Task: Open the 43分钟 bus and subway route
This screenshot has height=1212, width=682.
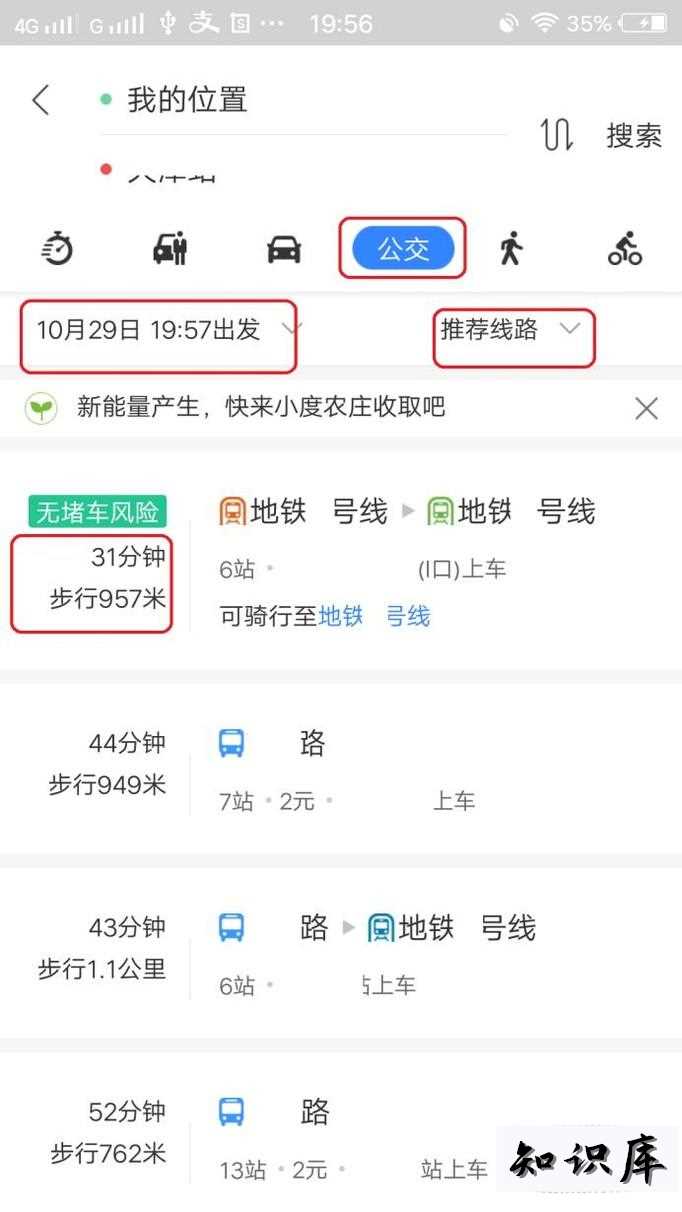Action: (341, 953)
